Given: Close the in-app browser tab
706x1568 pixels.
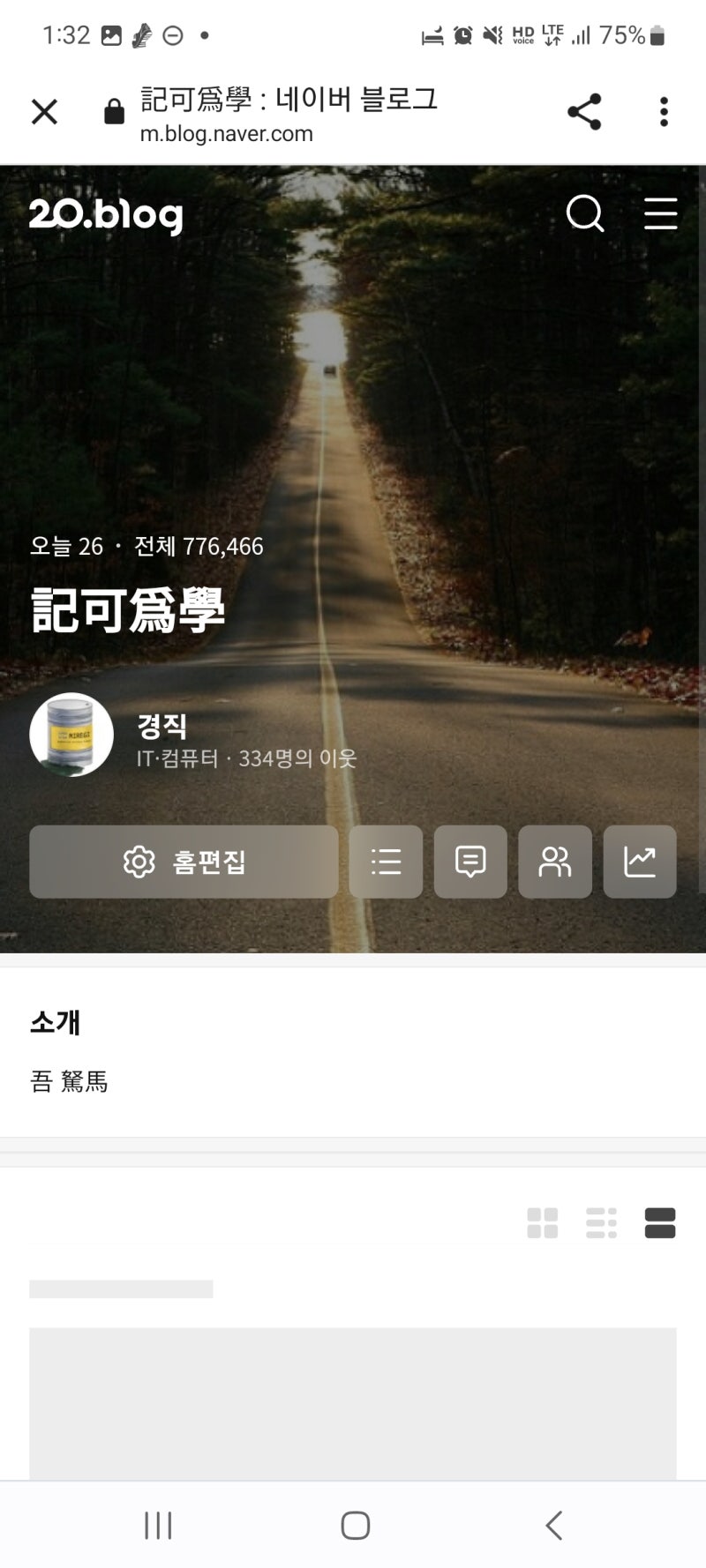Looking at the screenshot, I should (x=44, y=112).
